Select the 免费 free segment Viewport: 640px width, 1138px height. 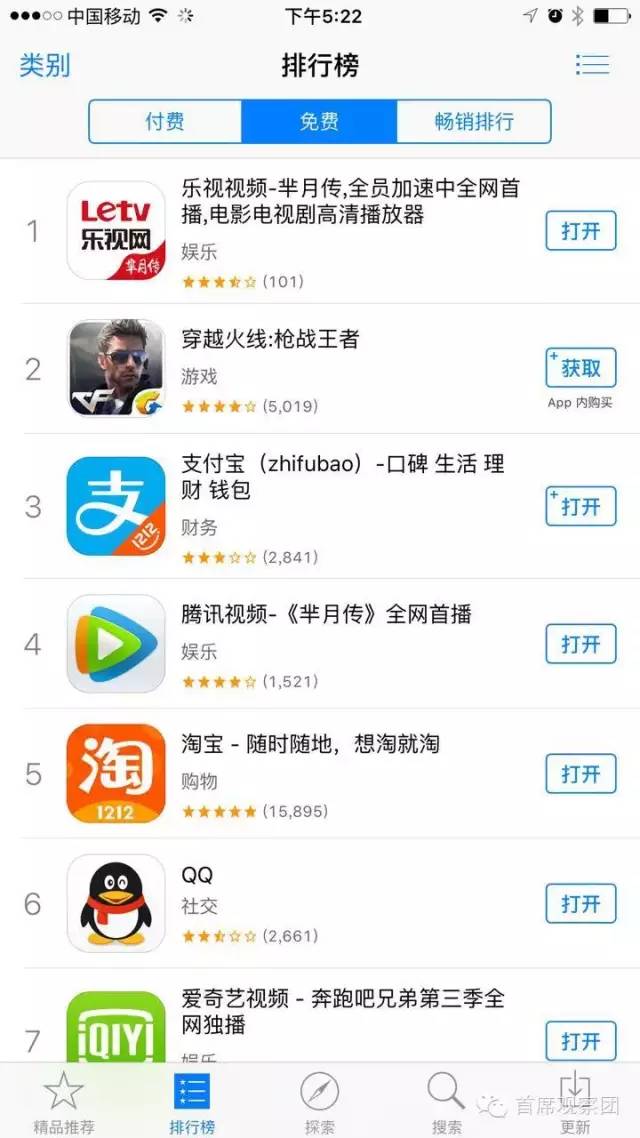(x=319, y=122)
